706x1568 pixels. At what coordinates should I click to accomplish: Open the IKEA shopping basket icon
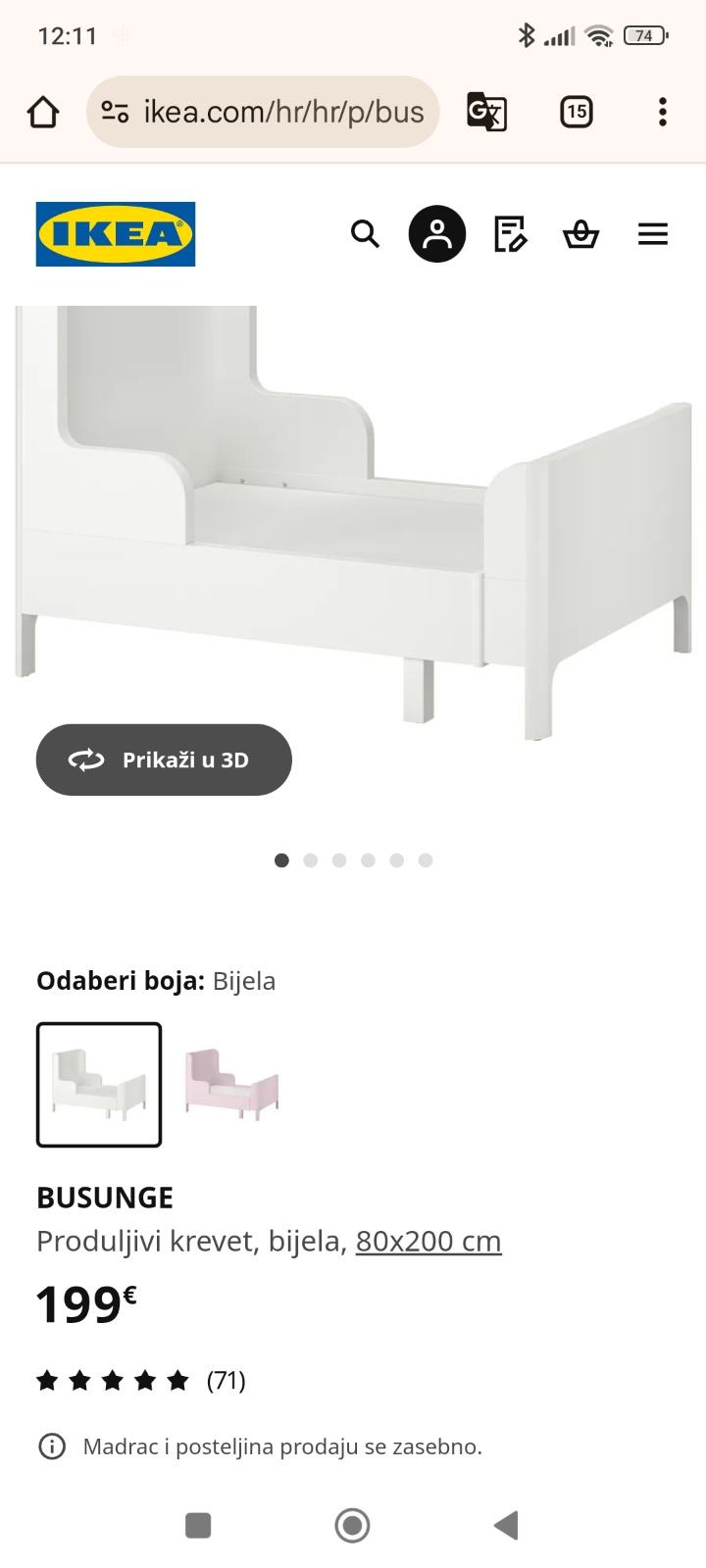pos(580,234)
